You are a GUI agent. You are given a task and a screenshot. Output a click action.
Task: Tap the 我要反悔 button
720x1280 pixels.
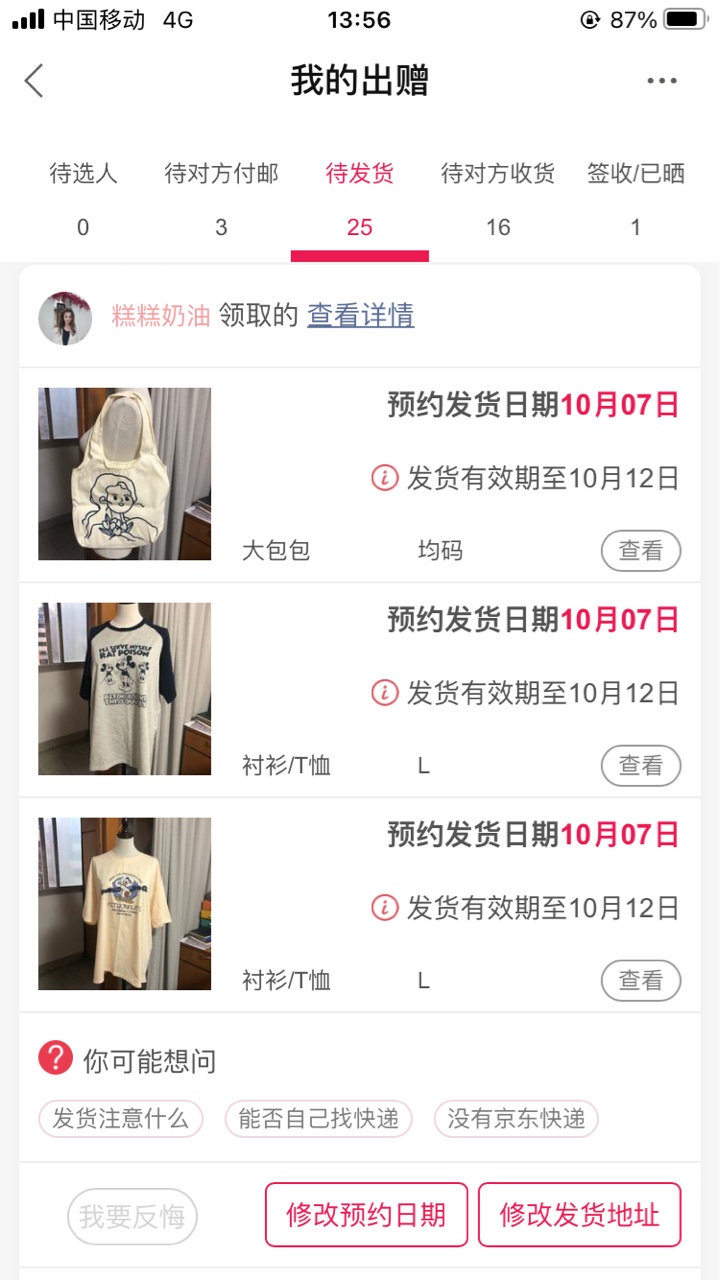point(132,1216)
